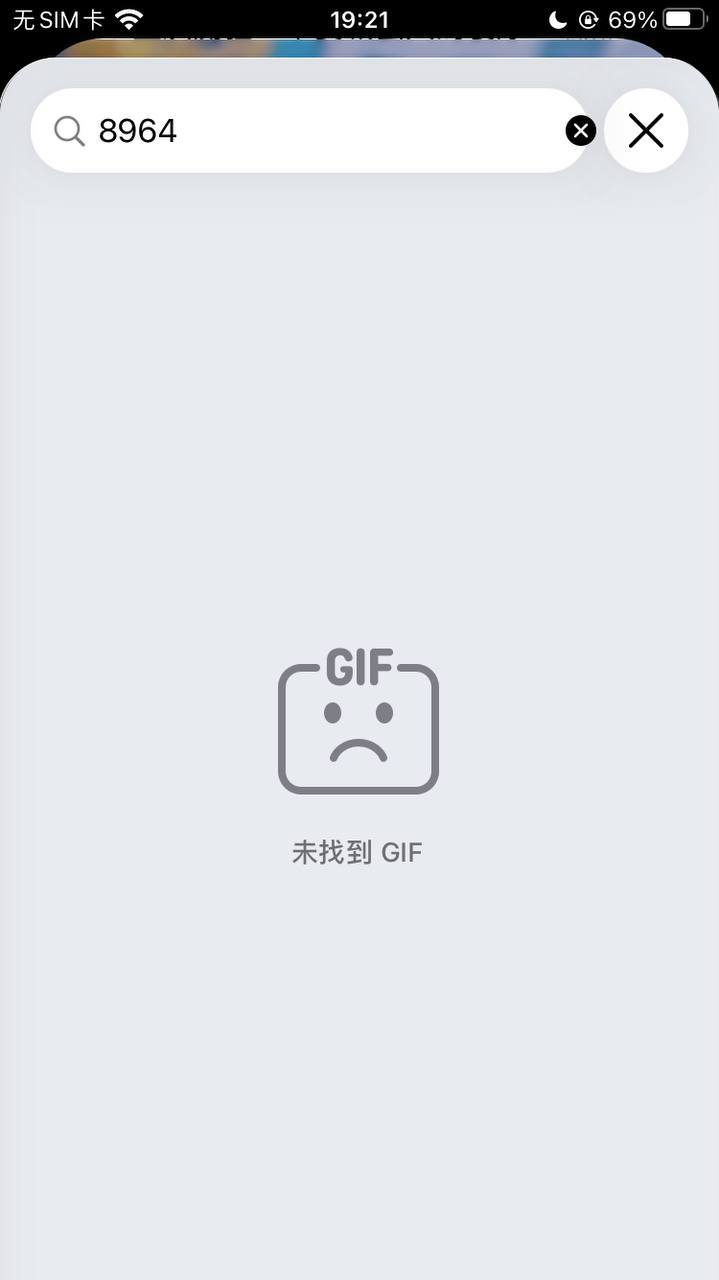The width and height of the screenshot is (719, 1280).
Task: Tap the search field containing 8964
Action: click(309, 131)
